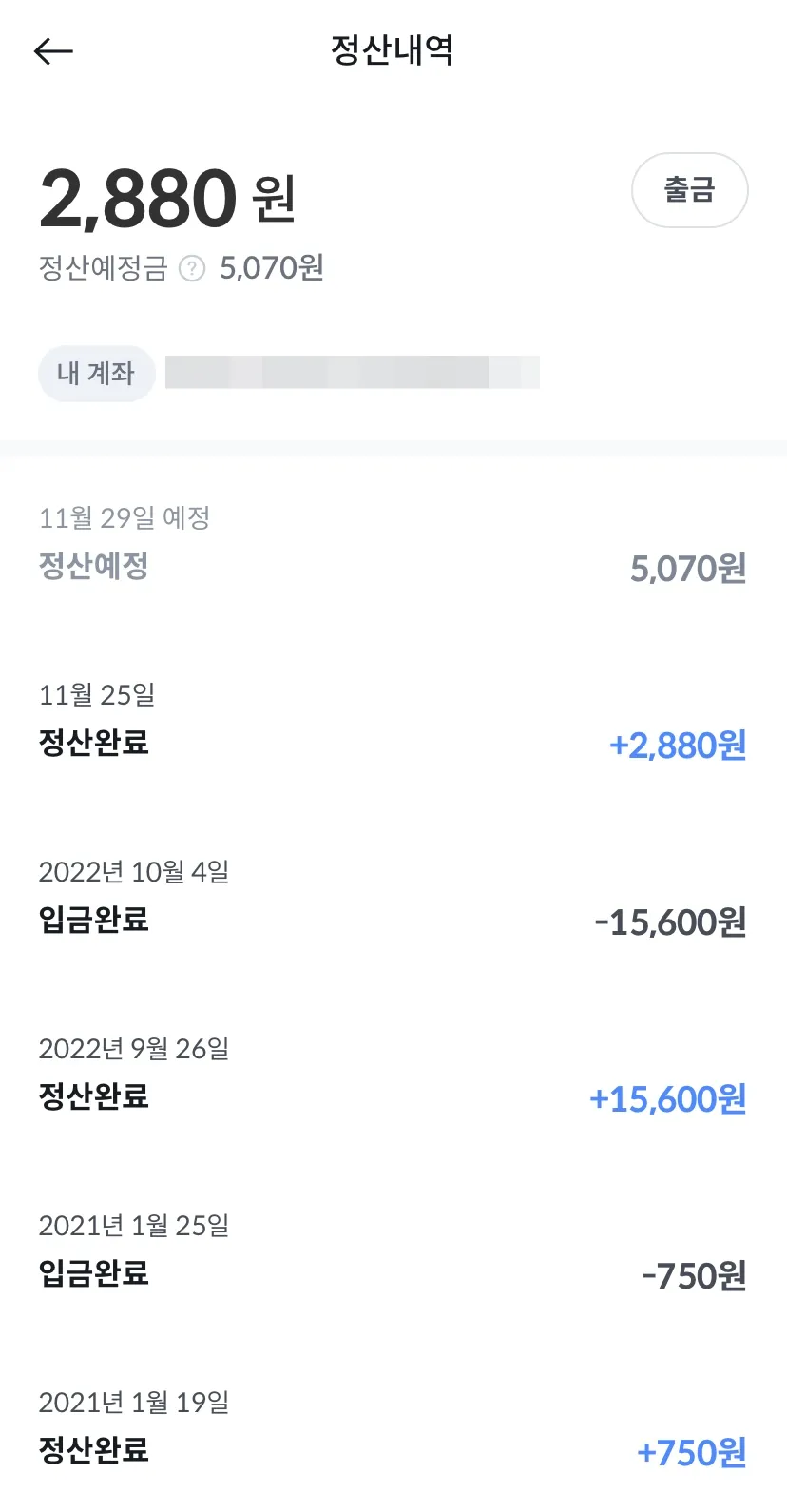Expand the 2021년 1월 25일 입금완료 entry
787x1512 pixels.
point(92,1273)
